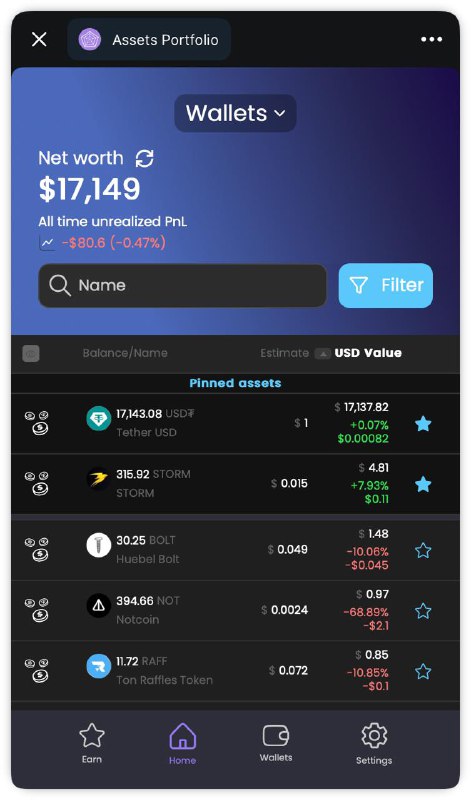This screenshot has width=471, height=800.
Task: Expand the Wallets dropdown
Action: (x=235, y=113)
